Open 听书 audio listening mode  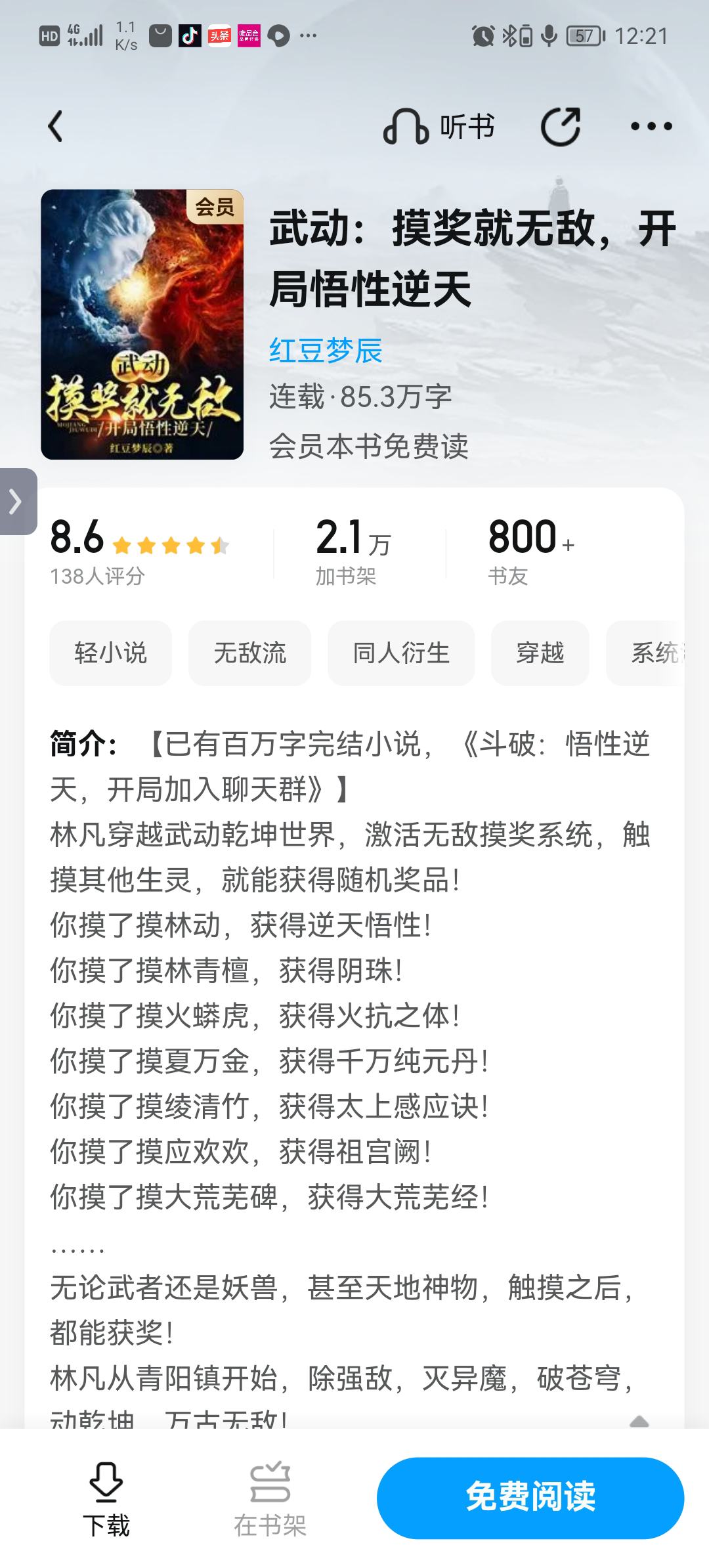click(x=439, y=126)
